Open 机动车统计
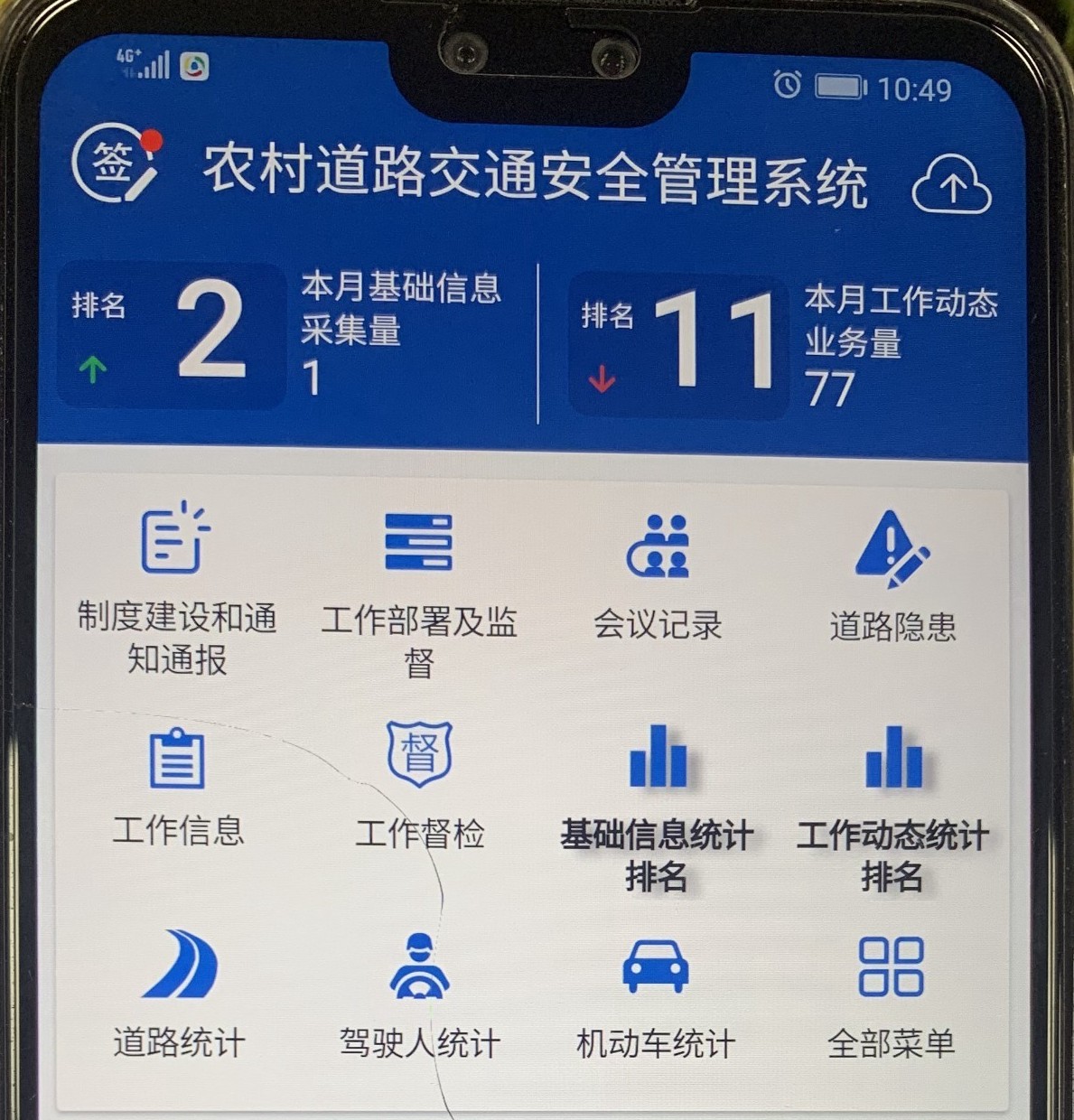Screen dimensions: 1074x1120 tap(656, 994)
